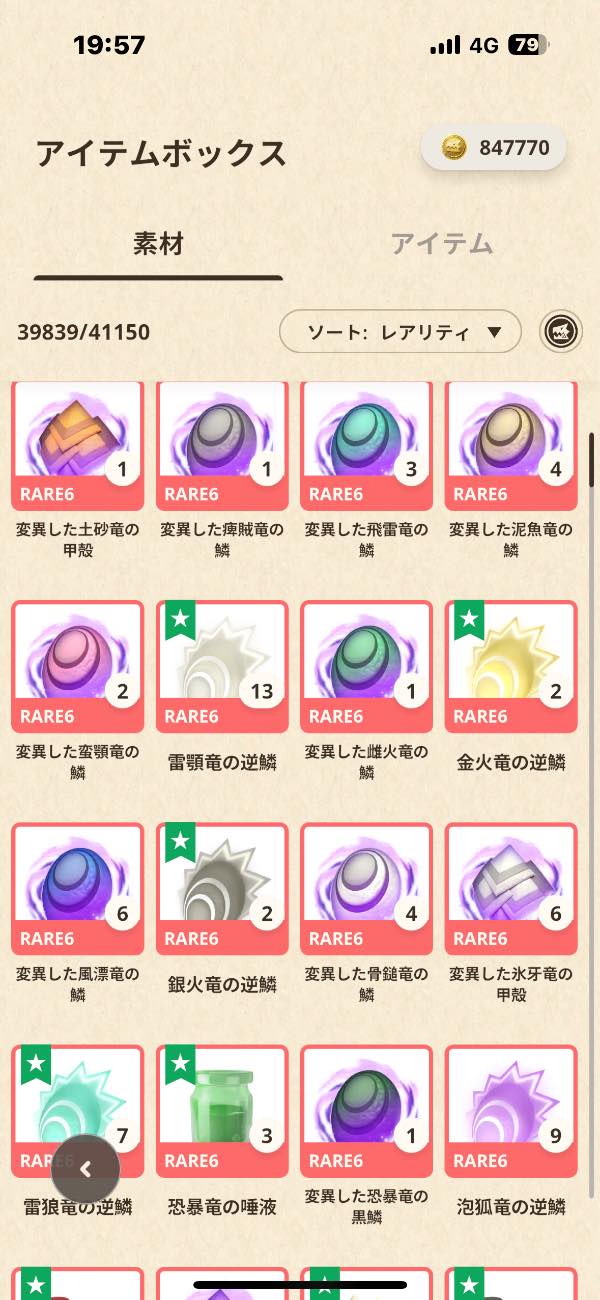Open the ソート: レアリティ dropdown

[x=400, y=332]
